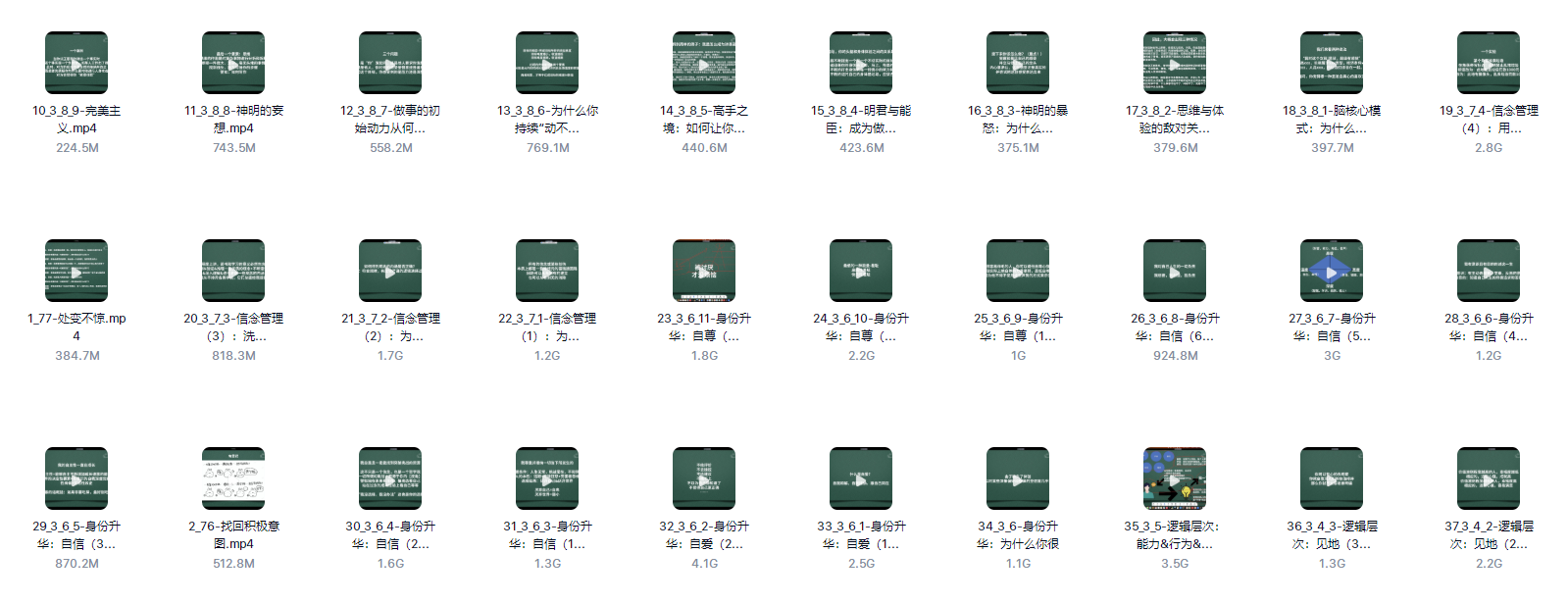Open video 37_3_4_2-逻辑层次：见地（2
This screenshot has width=1568, height=603.
tap(1489, 479)
